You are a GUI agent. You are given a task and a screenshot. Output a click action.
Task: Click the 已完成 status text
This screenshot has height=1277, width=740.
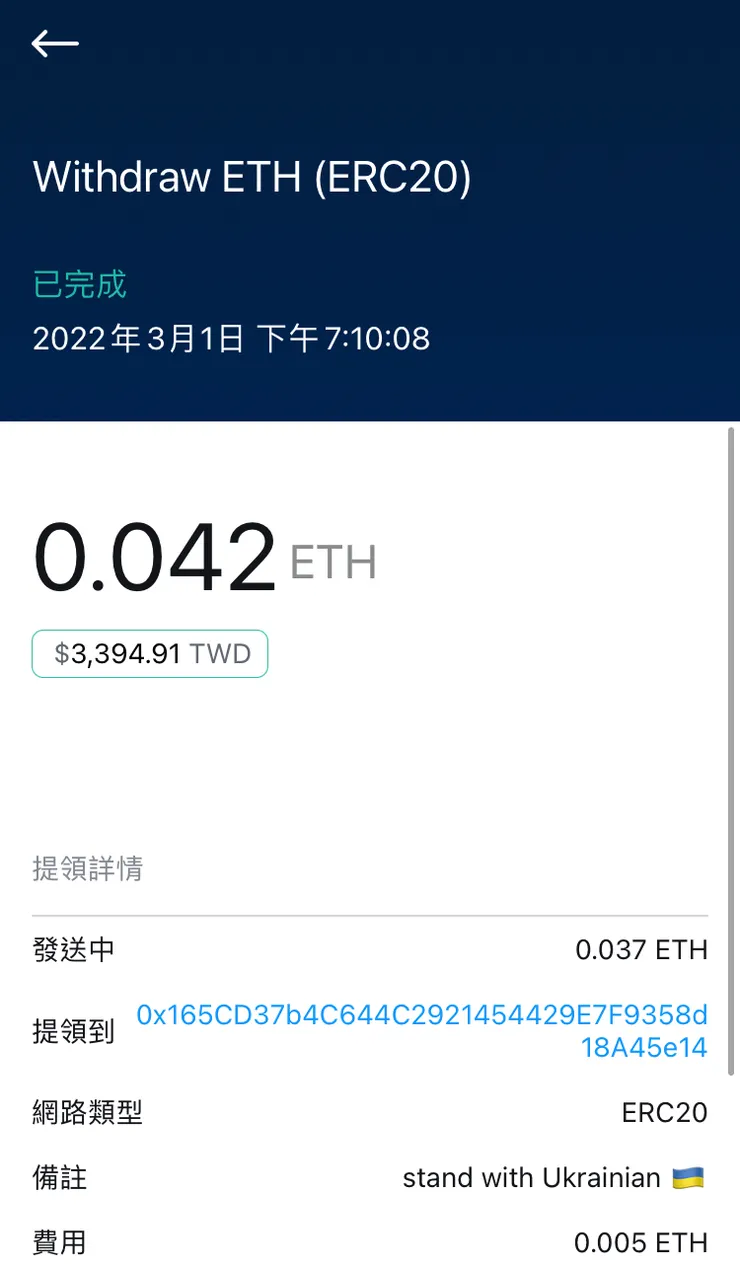click(78, 284)
